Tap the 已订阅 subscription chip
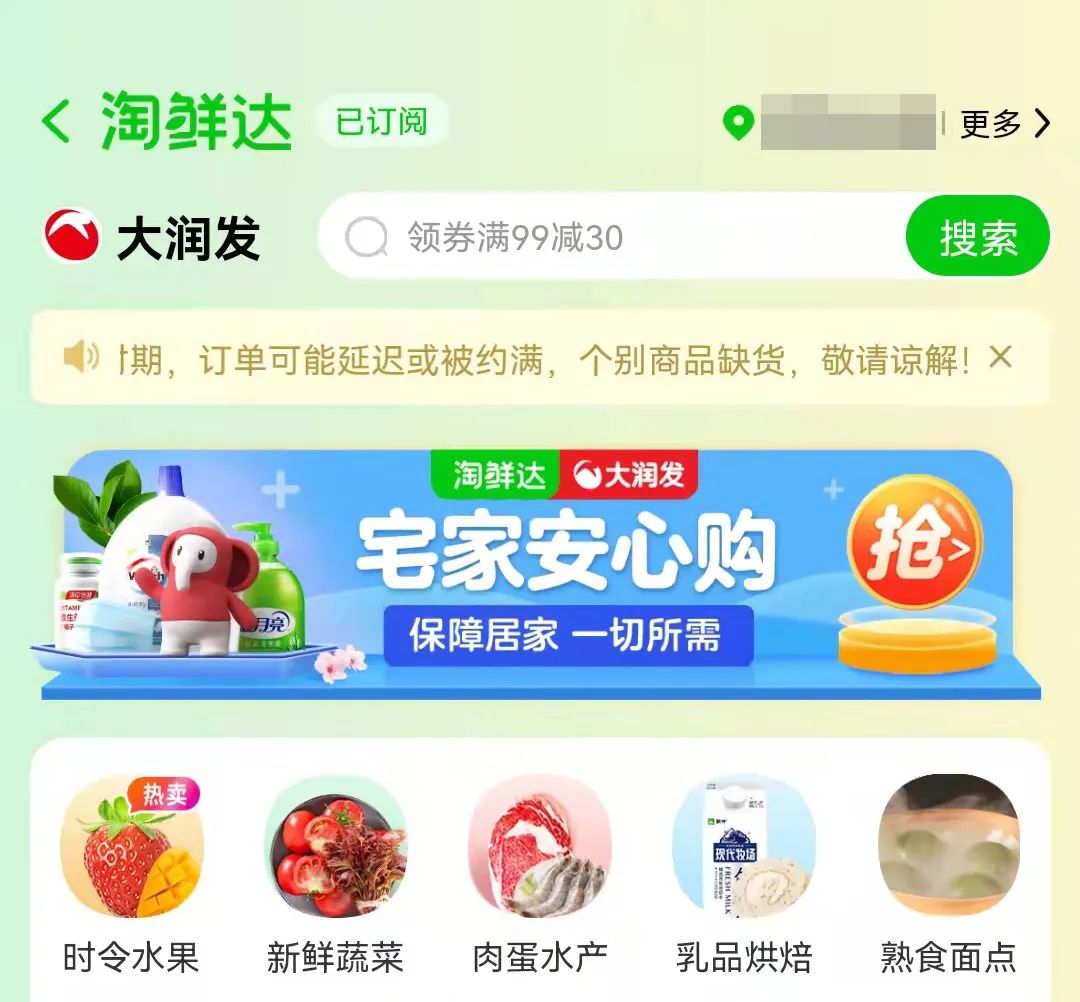Screen dimensions: 1080x1002 [x=381, y=122]
